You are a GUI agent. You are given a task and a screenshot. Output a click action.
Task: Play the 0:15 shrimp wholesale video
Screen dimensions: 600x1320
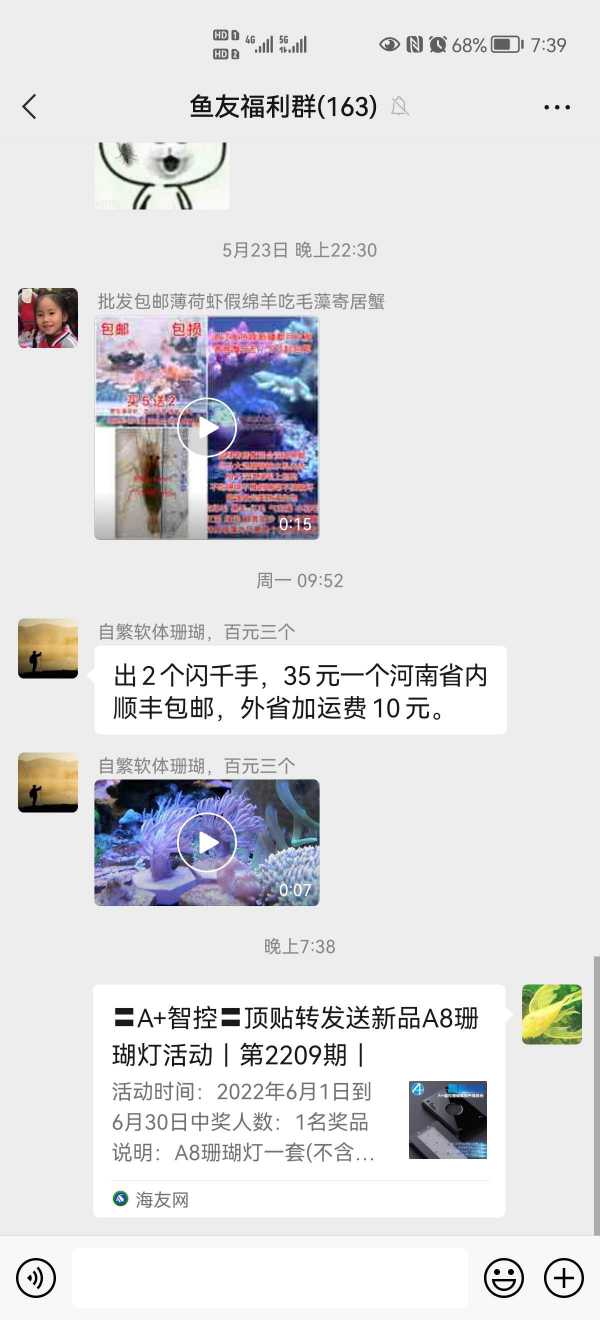click(x=207, y=428)
